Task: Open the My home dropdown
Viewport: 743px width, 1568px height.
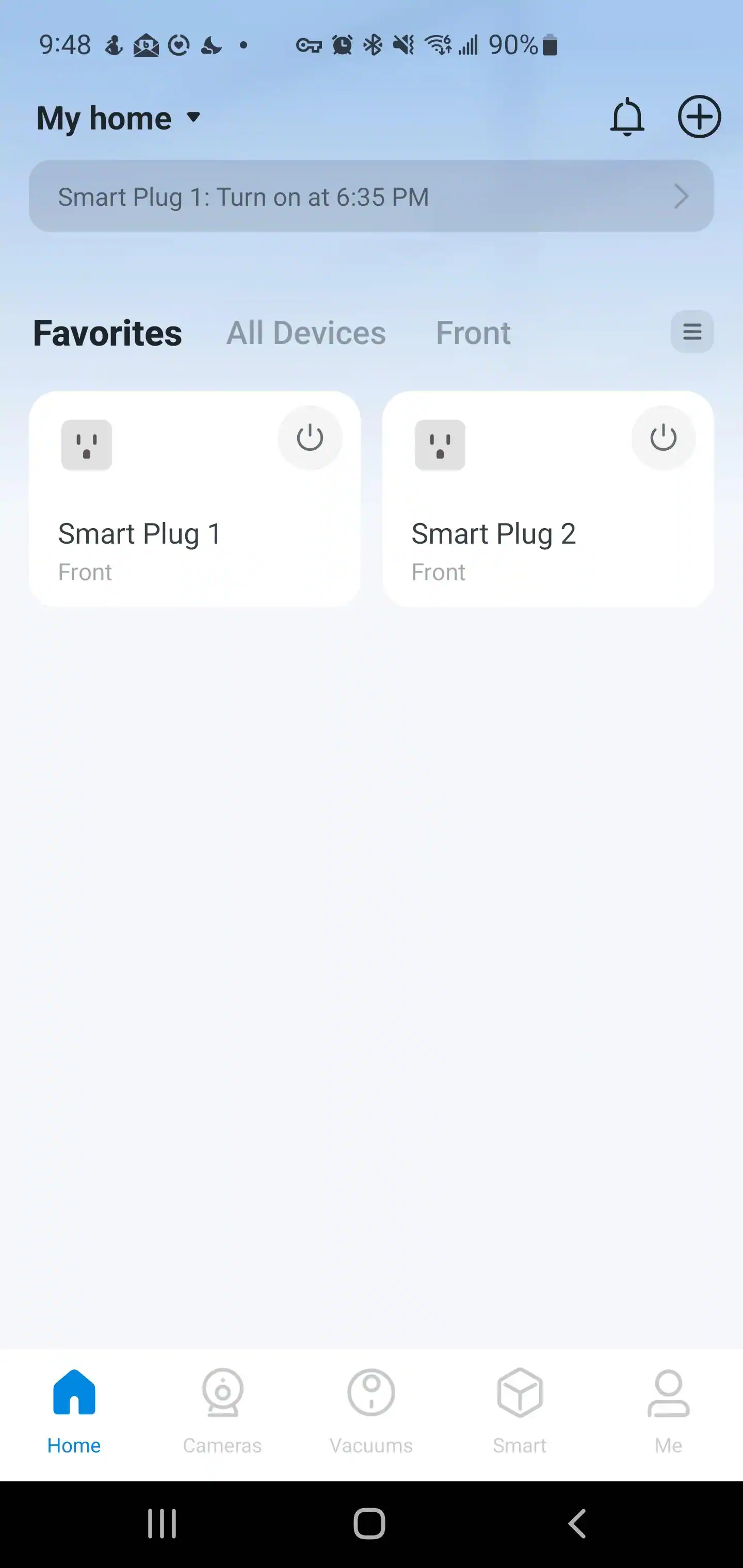Action: (x=119, y=118)
